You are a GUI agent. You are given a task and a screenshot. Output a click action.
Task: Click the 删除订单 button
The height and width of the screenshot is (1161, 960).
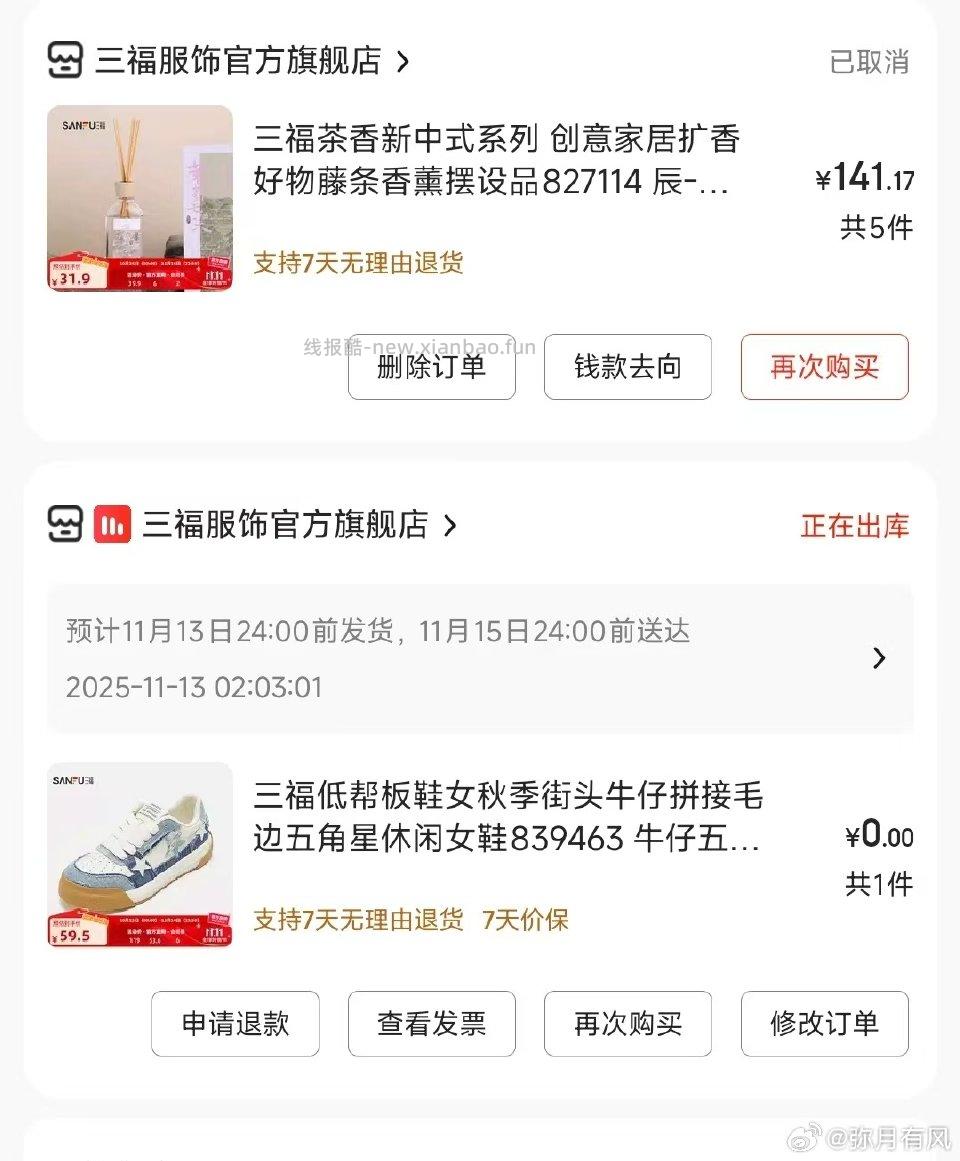pyautogui.click(x=431, y=368)
